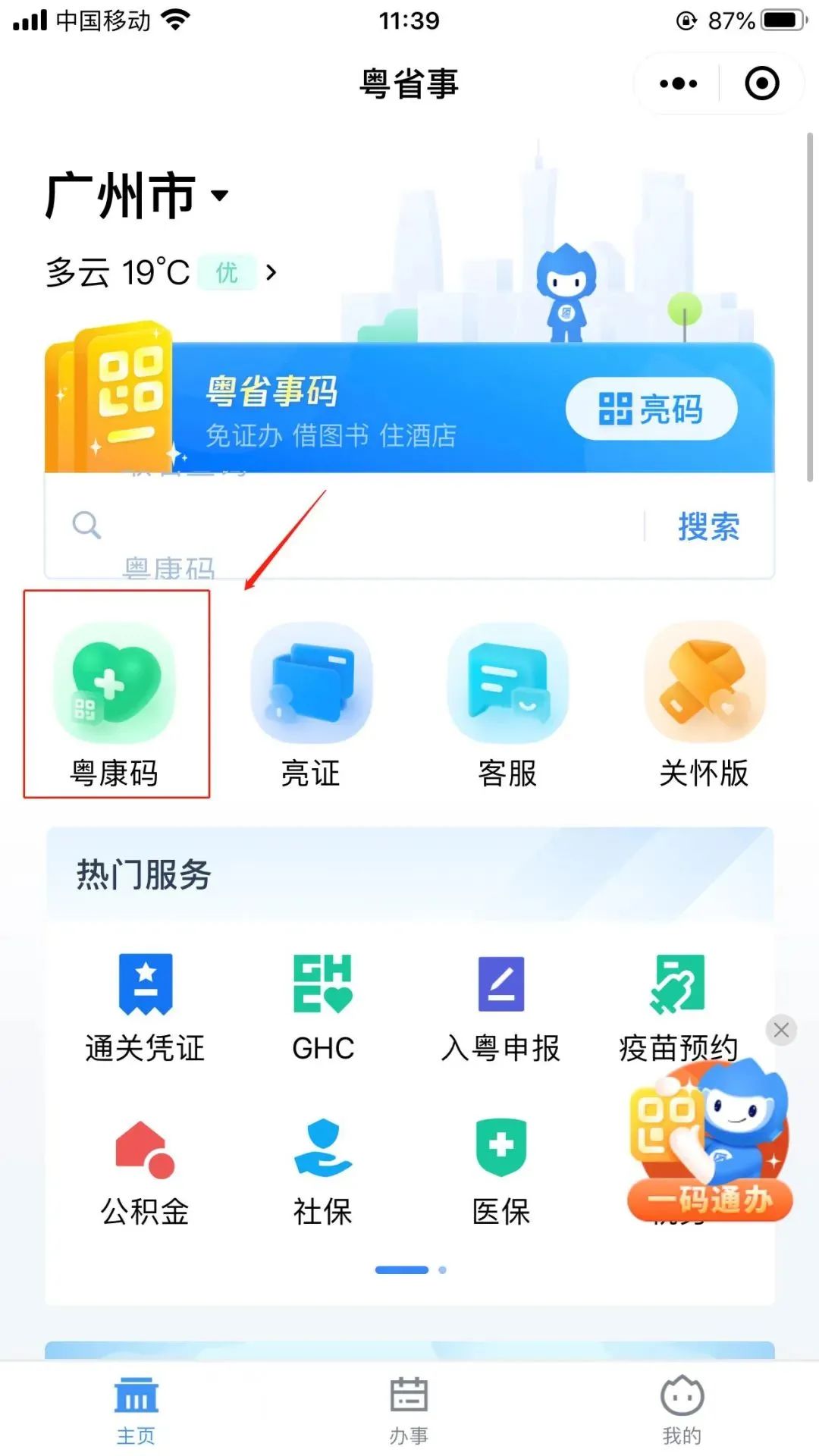View weather details for 多云 19°C

(161, 272)
